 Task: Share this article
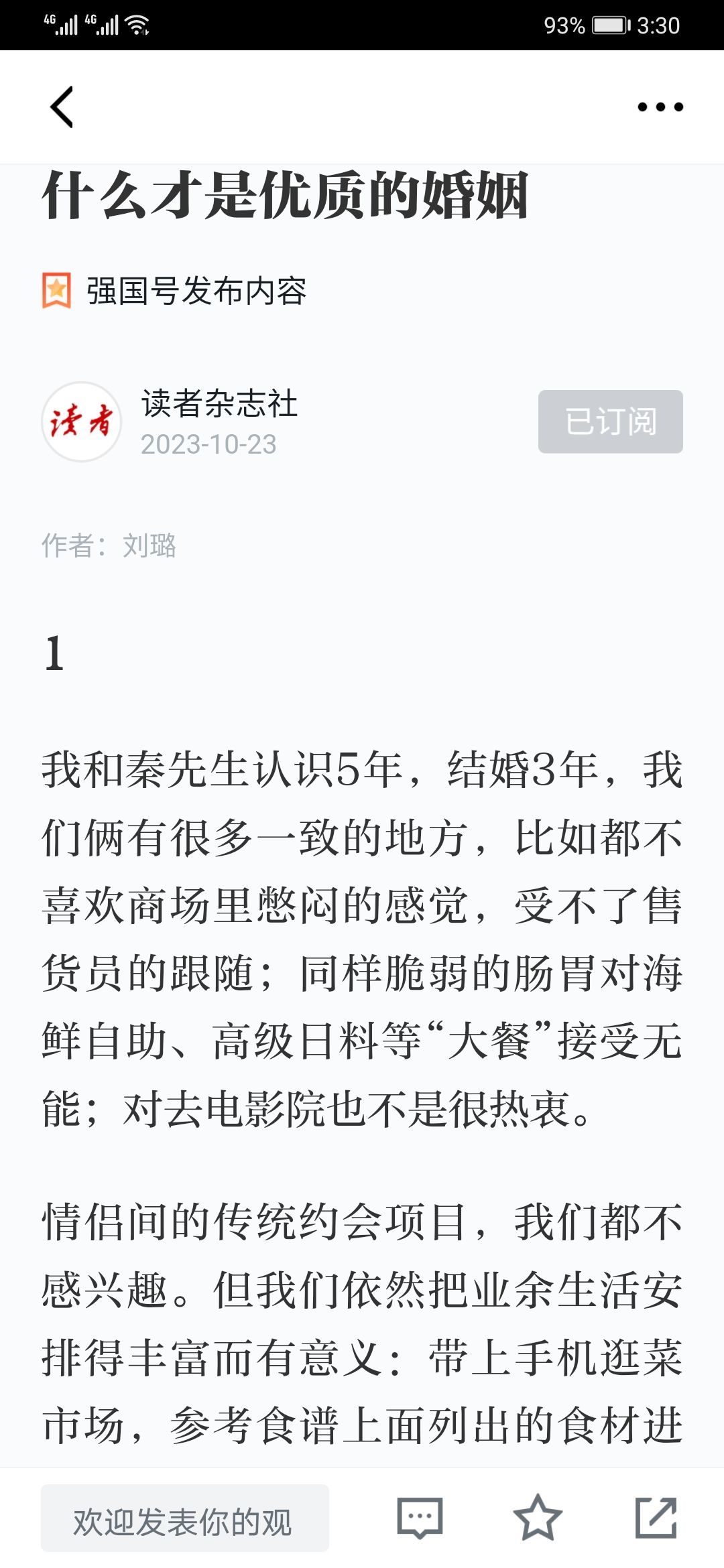coord(656,1518)
